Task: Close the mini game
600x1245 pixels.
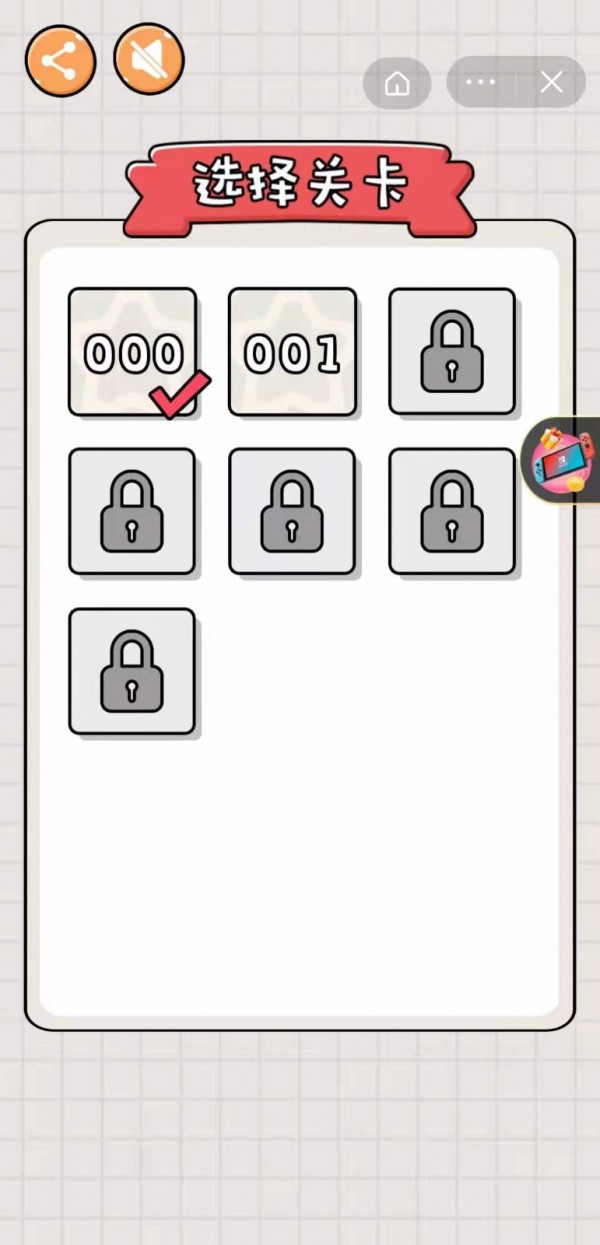Action: coord(551,83)
